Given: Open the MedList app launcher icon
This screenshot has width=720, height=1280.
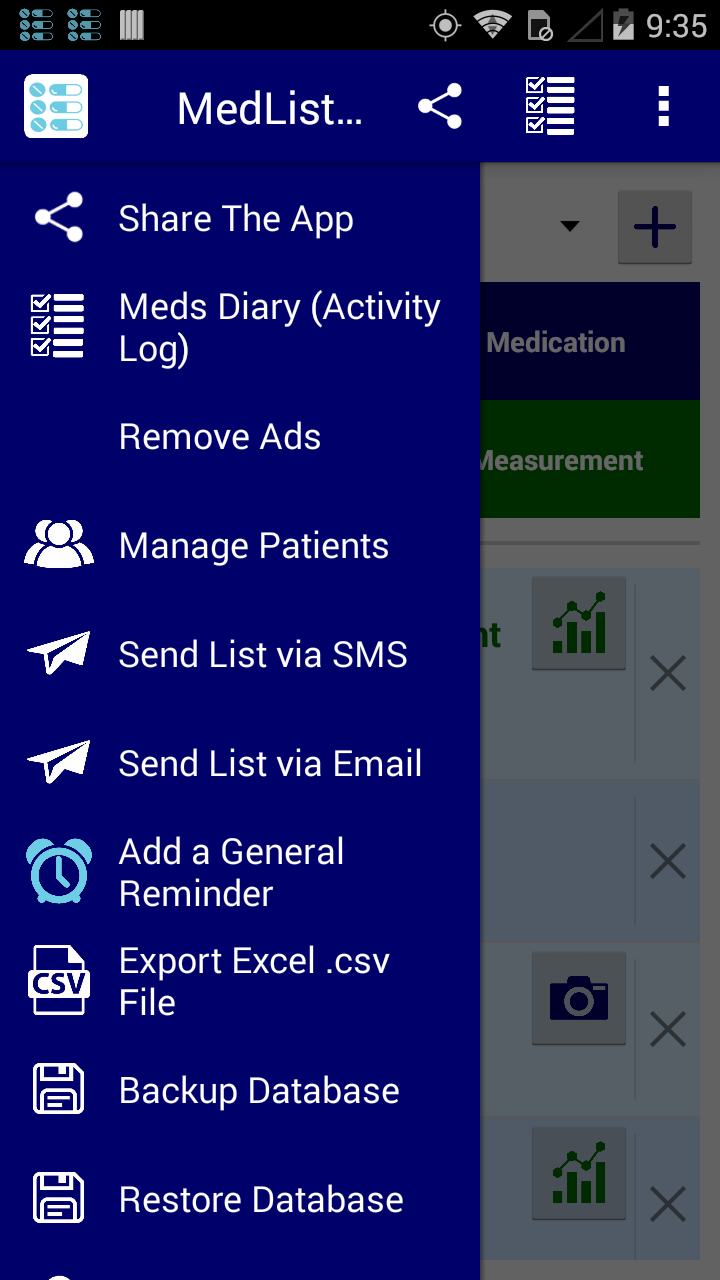Looking at the screenshot, I should click(55, 105).
